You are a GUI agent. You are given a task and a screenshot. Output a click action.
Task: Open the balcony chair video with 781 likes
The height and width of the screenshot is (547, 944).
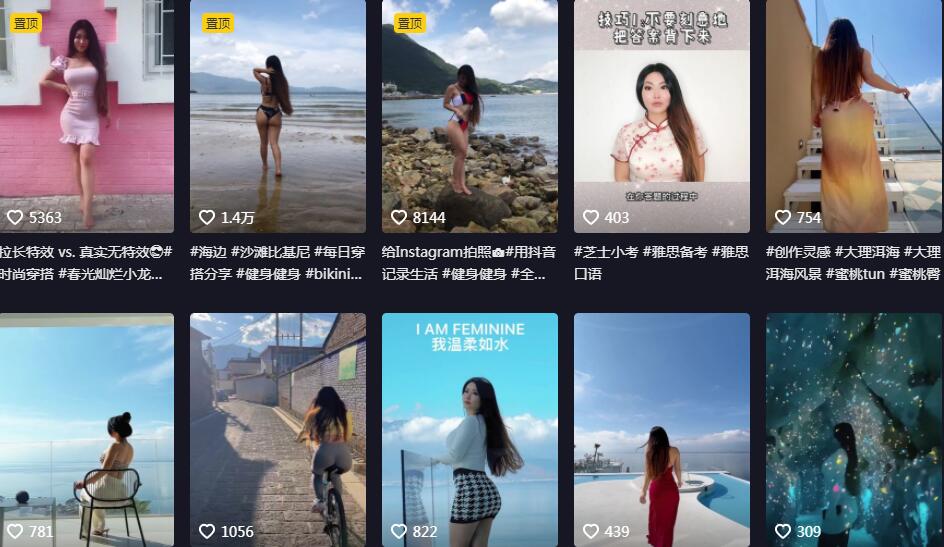[x=86, y=430]
